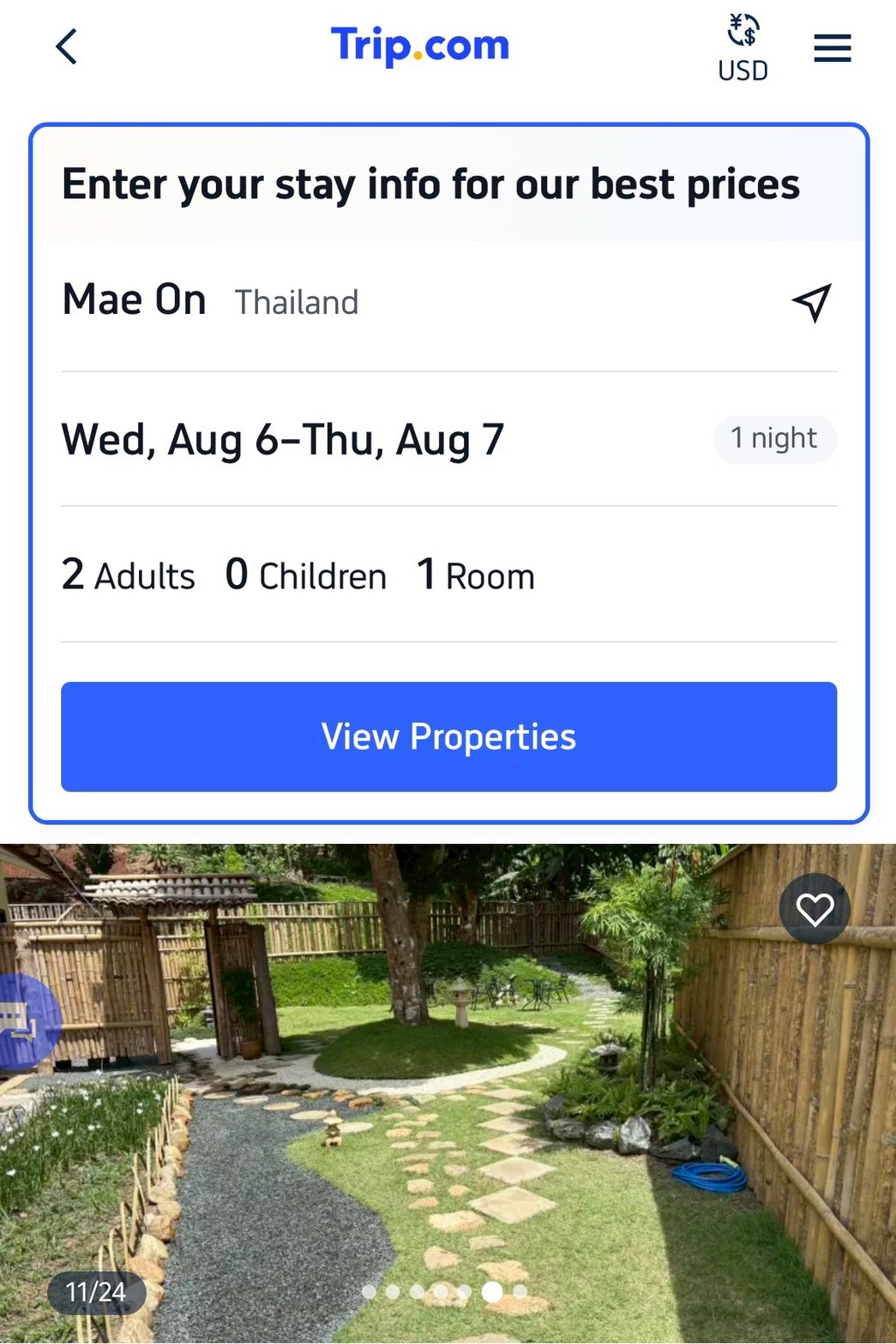Open the hamburger menu

click(x=832, y=48)
